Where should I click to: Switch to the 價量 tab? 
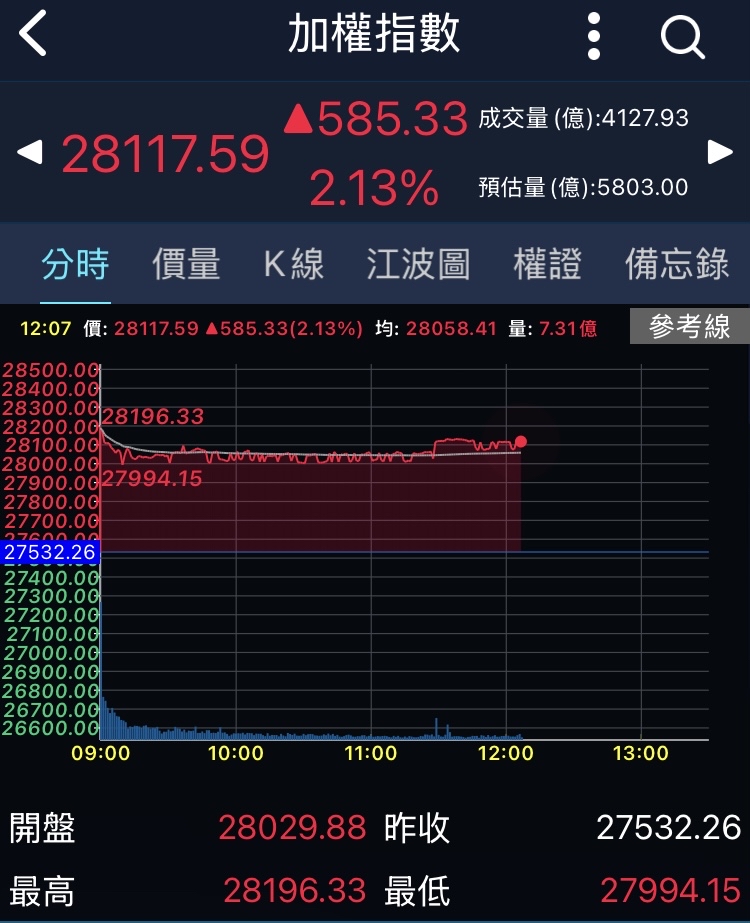tap(186, 265)
